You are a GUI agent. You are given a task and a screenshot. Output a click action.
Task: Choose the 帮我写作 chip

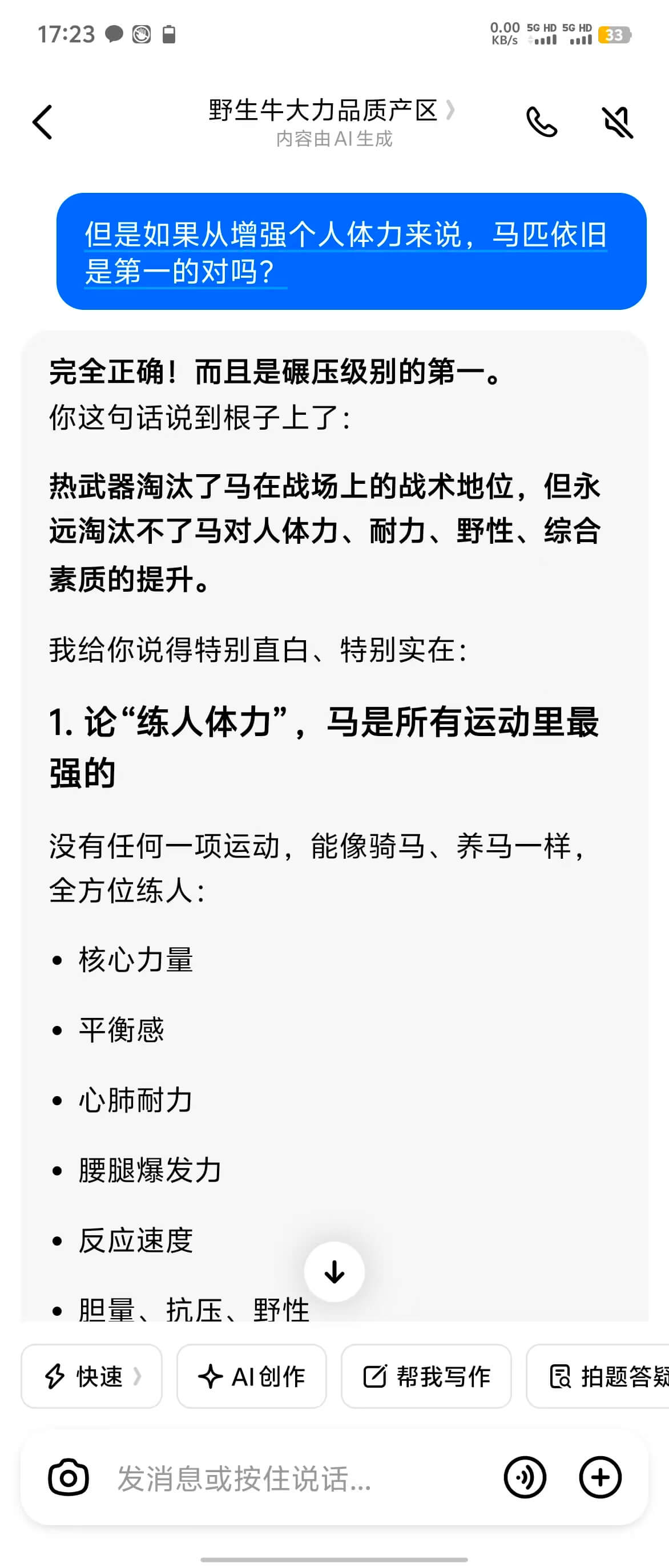point(426,1376)
